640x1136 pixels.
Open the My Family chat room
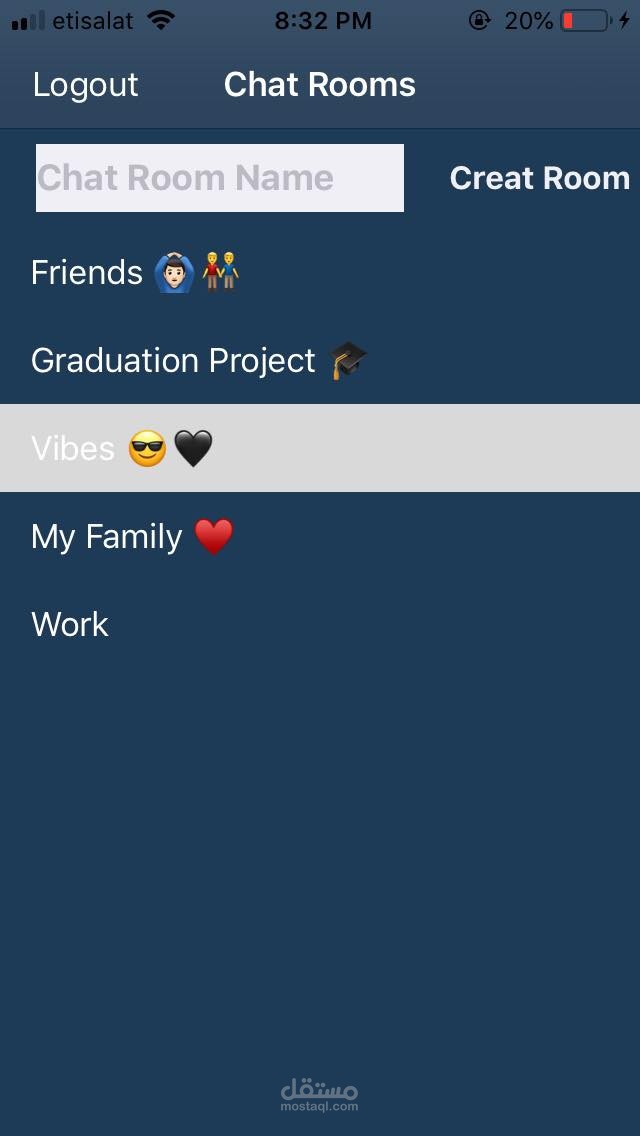pyautogui.click(x=320, y=536)
